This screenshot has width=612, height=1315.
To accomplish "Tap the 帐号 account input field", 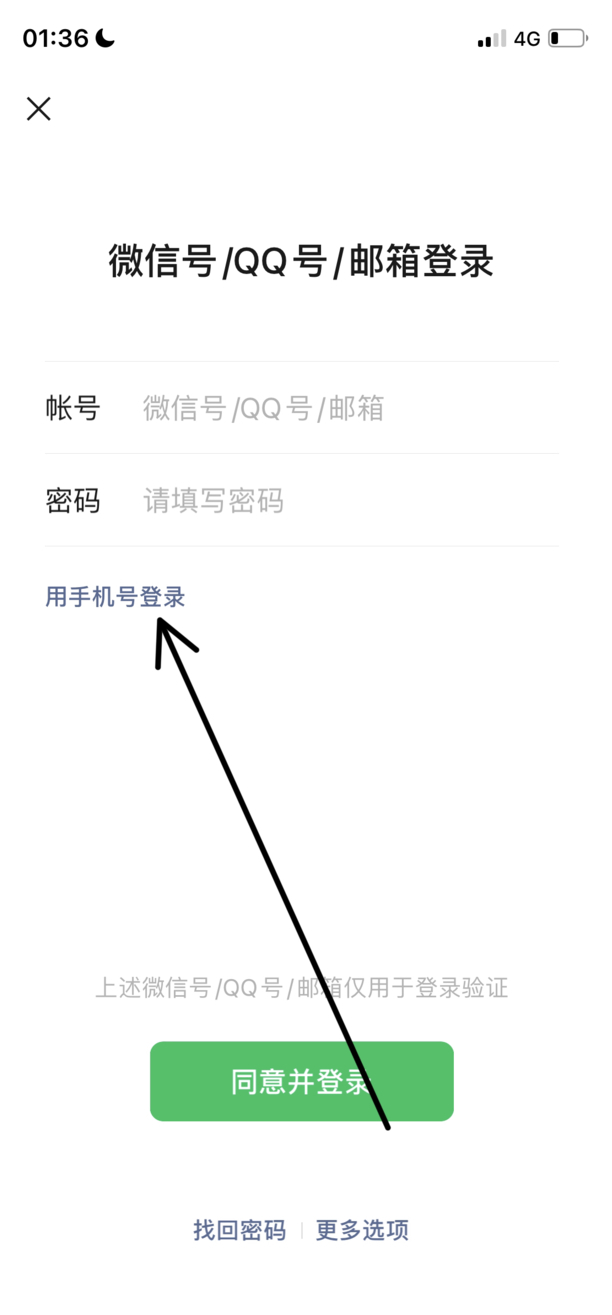I will click(340, 409).
